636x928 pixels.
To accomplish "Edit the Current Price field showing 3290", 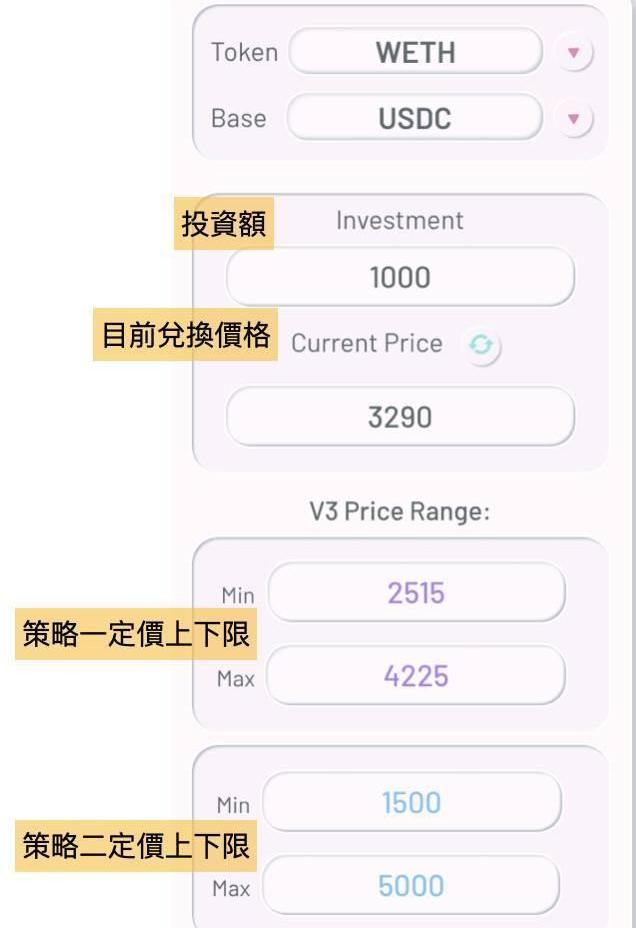I will 400,417.
